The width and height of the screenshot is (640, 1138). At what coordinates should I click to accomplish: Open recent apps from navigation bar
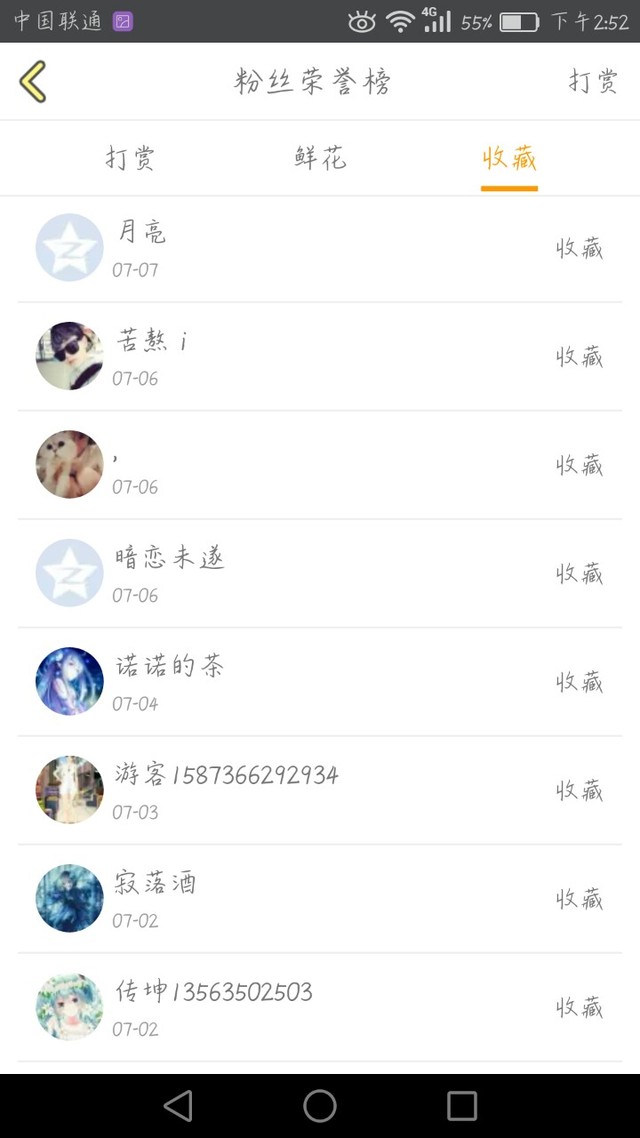pos(462,1105)
